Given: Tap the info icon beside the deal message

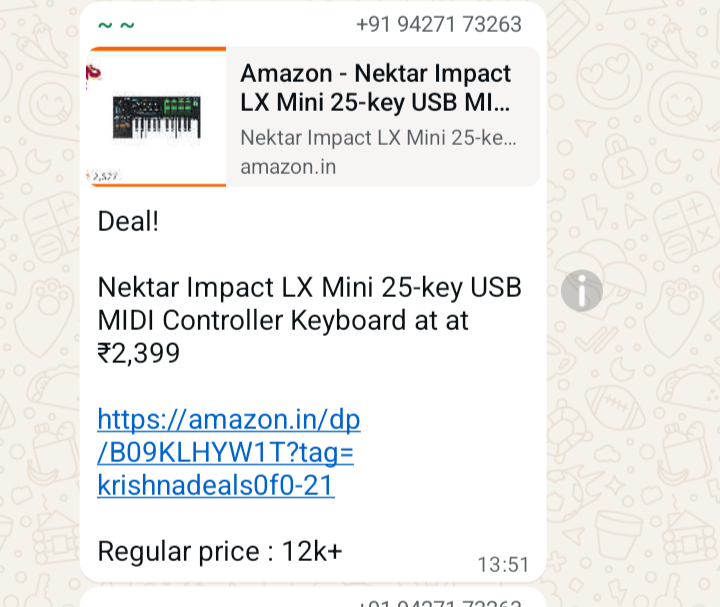Looking at the screenshot, I should (x=581, y=290).
